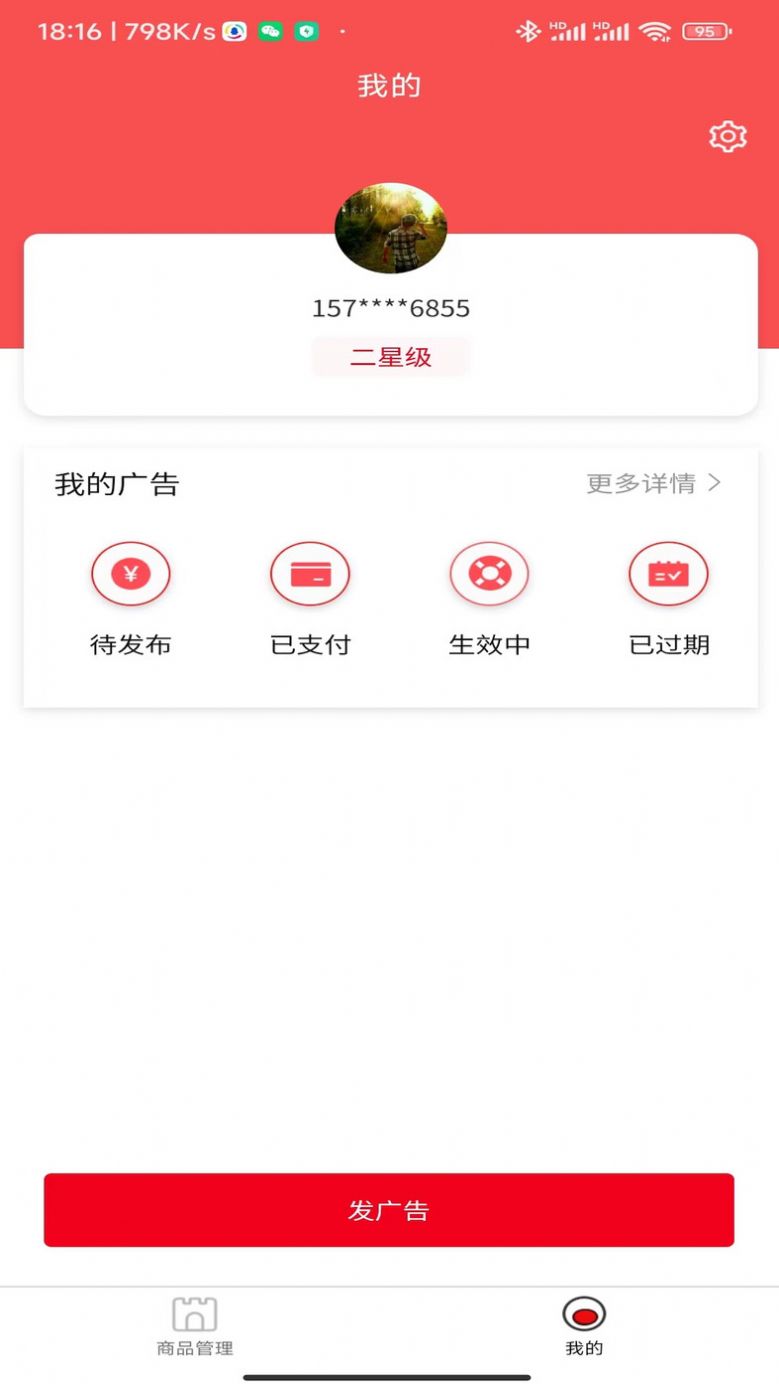Open the 生效中 active ads icon
The width and height of the screenshot is (779, 1392).
click(x=489, y=573)
